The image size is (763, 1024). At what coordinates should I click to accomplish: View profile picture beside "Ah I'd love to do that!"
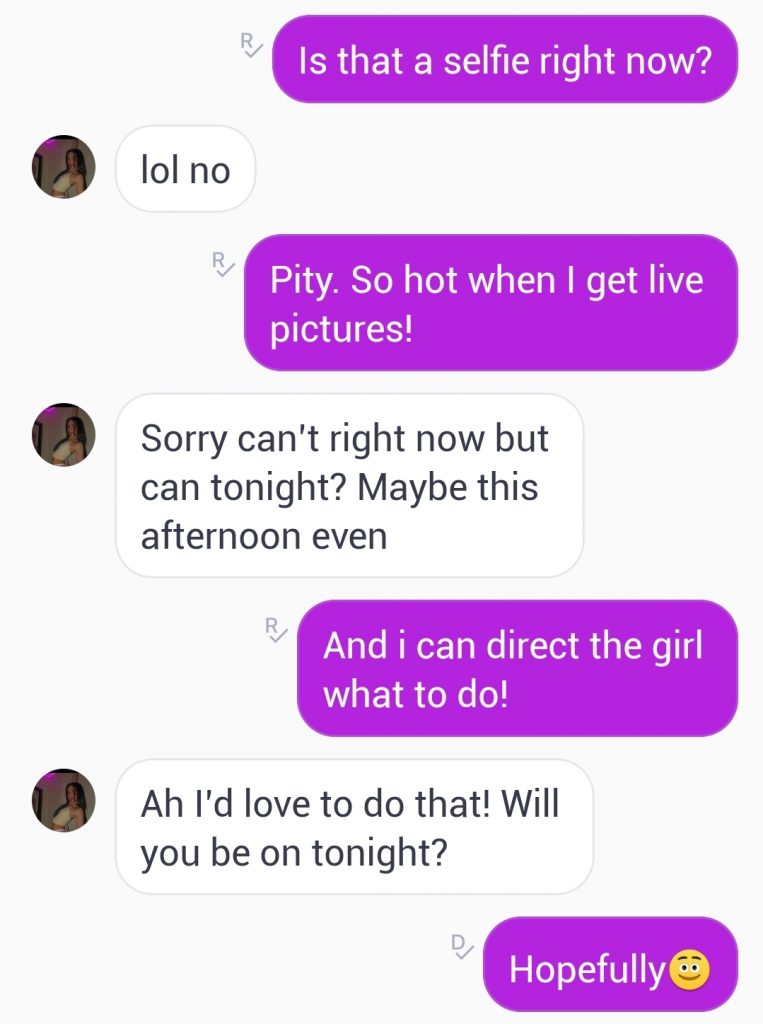click(64, 801)
